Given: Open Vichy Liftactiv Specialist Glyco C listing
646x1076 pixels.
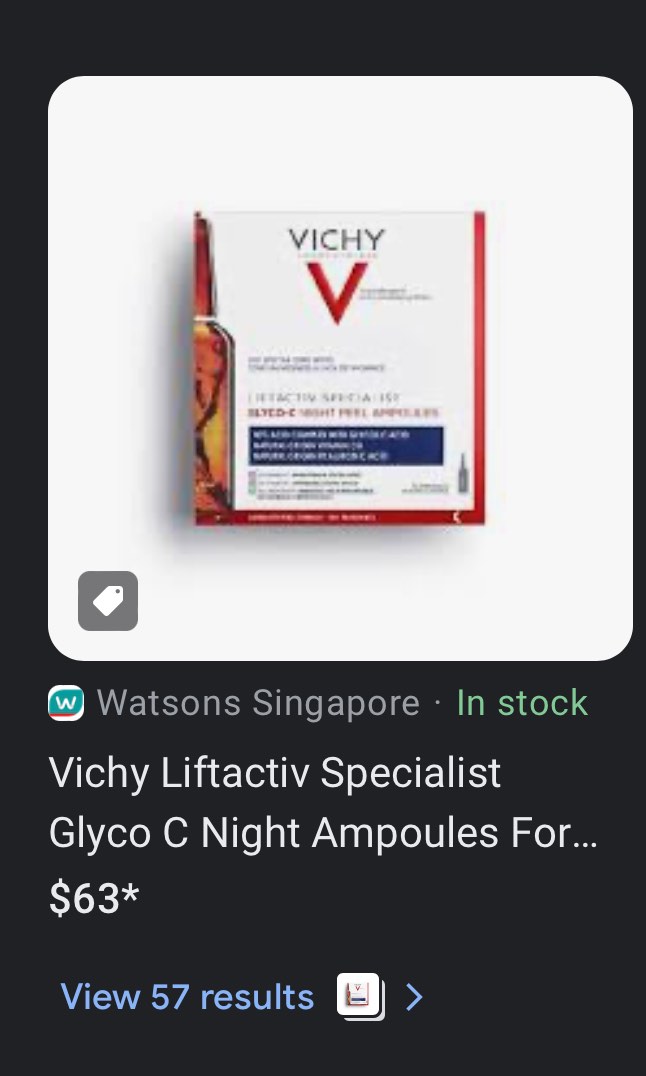Looking at the screenshot, I should point(322,802).
